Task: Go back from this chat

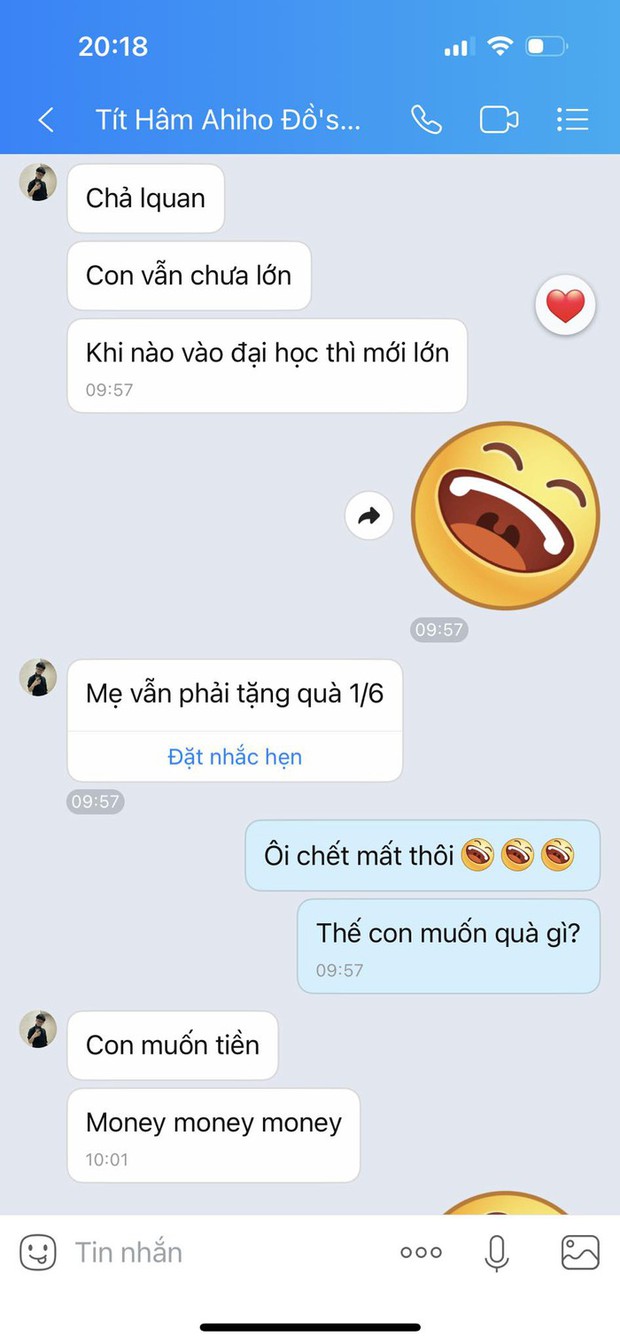Action: tap(46, 120)
